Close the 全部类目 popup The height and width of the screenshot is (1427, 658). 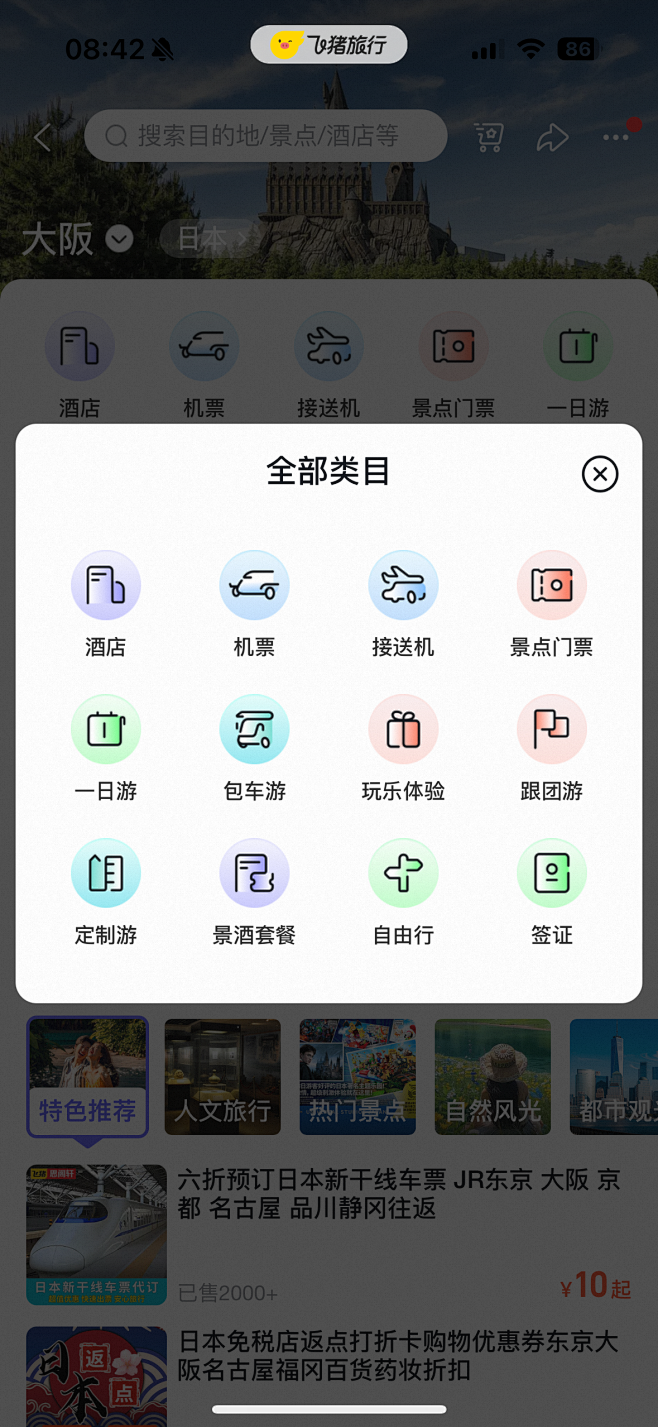600,474
